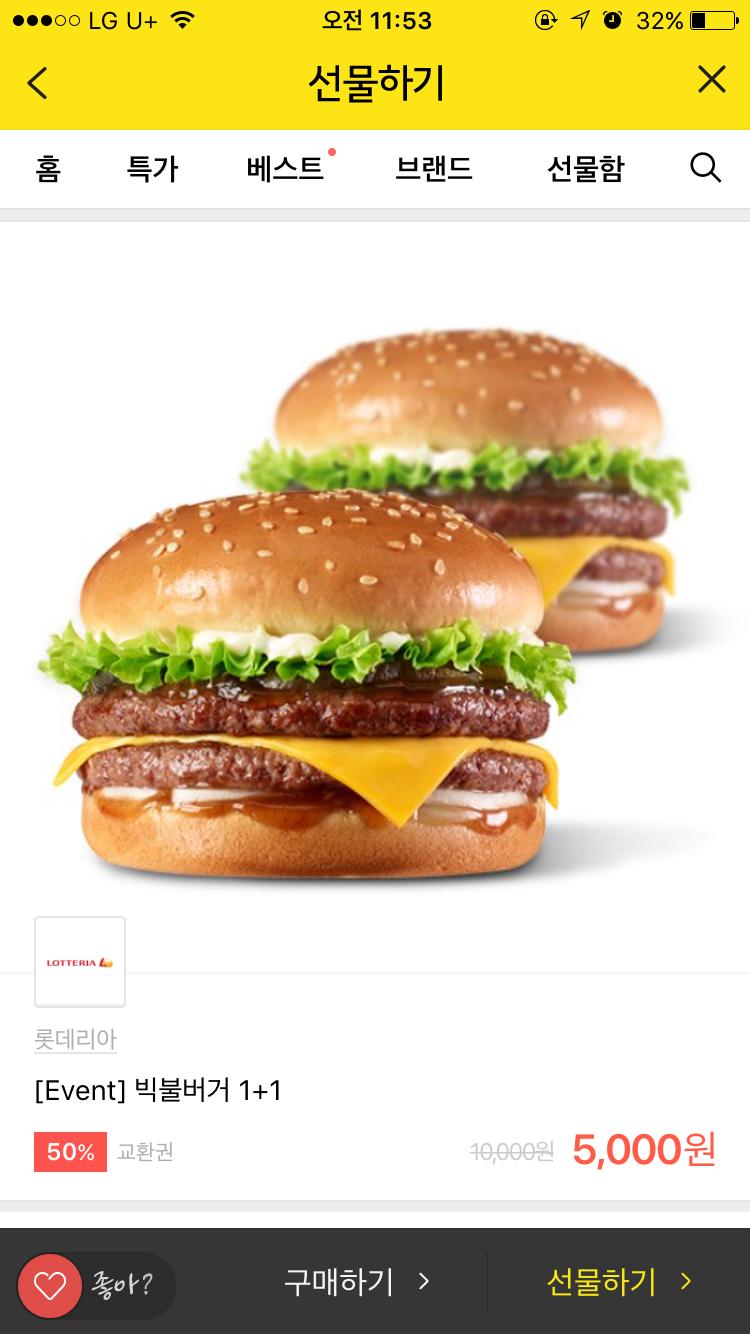The width and height of the screenshot is (750, 1334).
Task: Select the 베스트 tab
Action: point(286,169)
